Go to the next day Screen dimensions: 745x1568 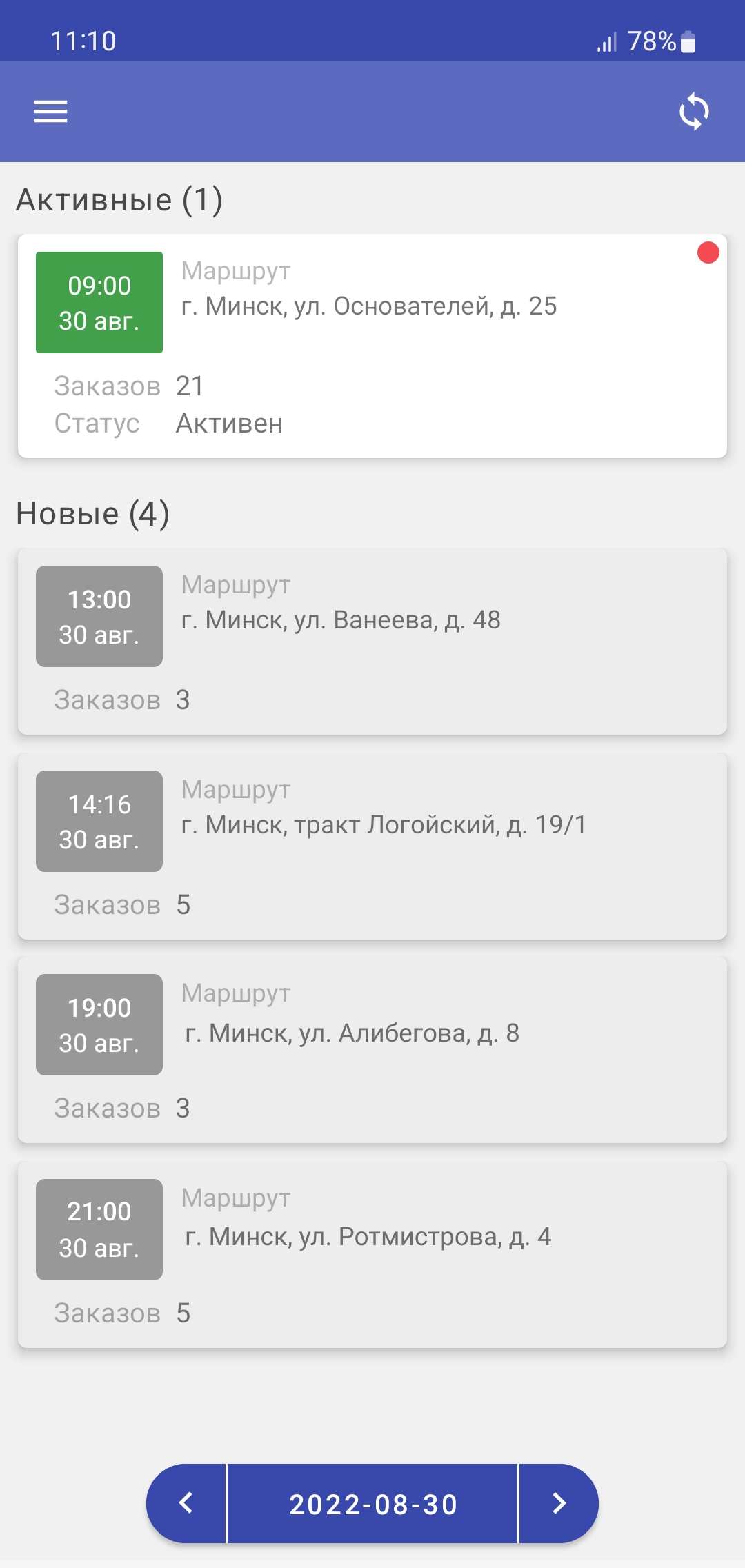[x=559, y=1503]
